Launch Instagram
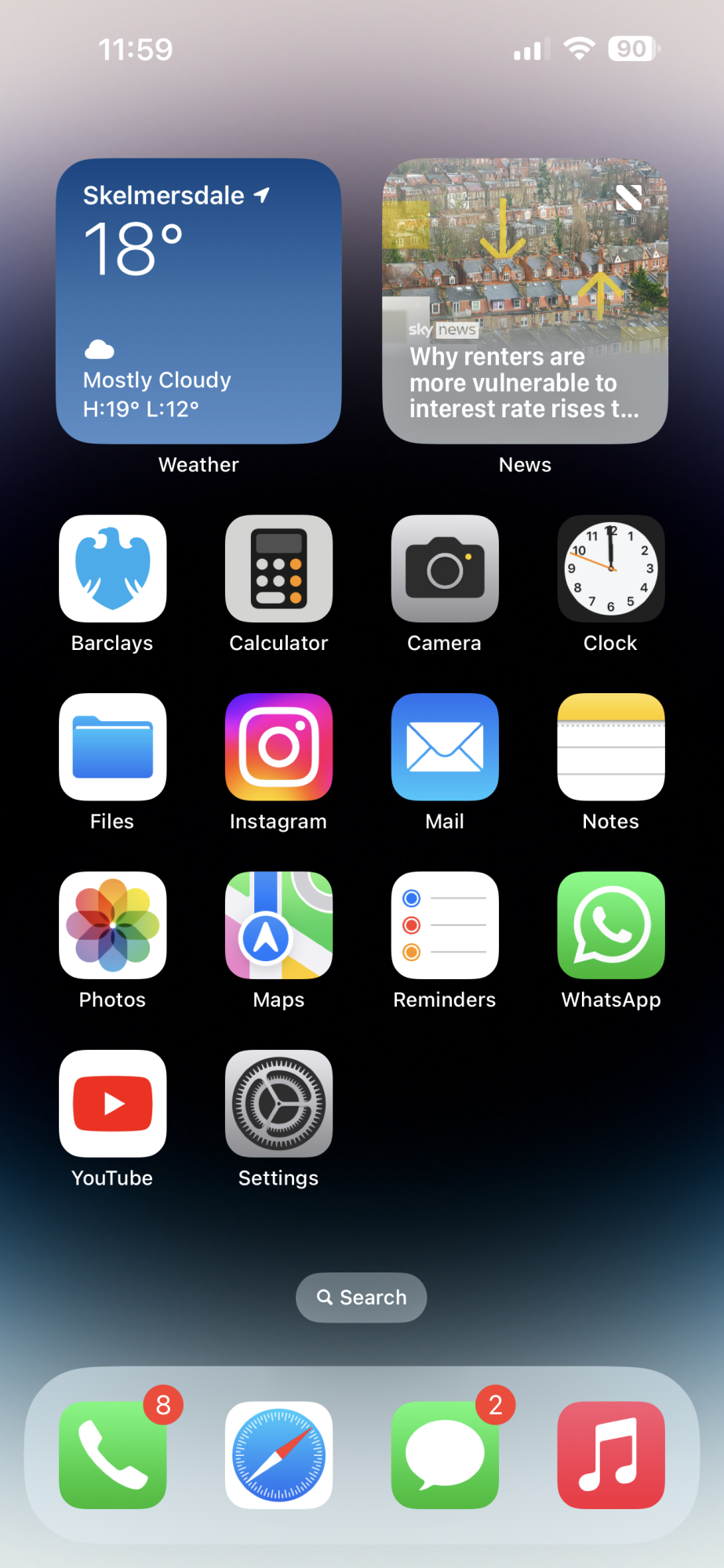The image size is (724, 1568). 278,746
